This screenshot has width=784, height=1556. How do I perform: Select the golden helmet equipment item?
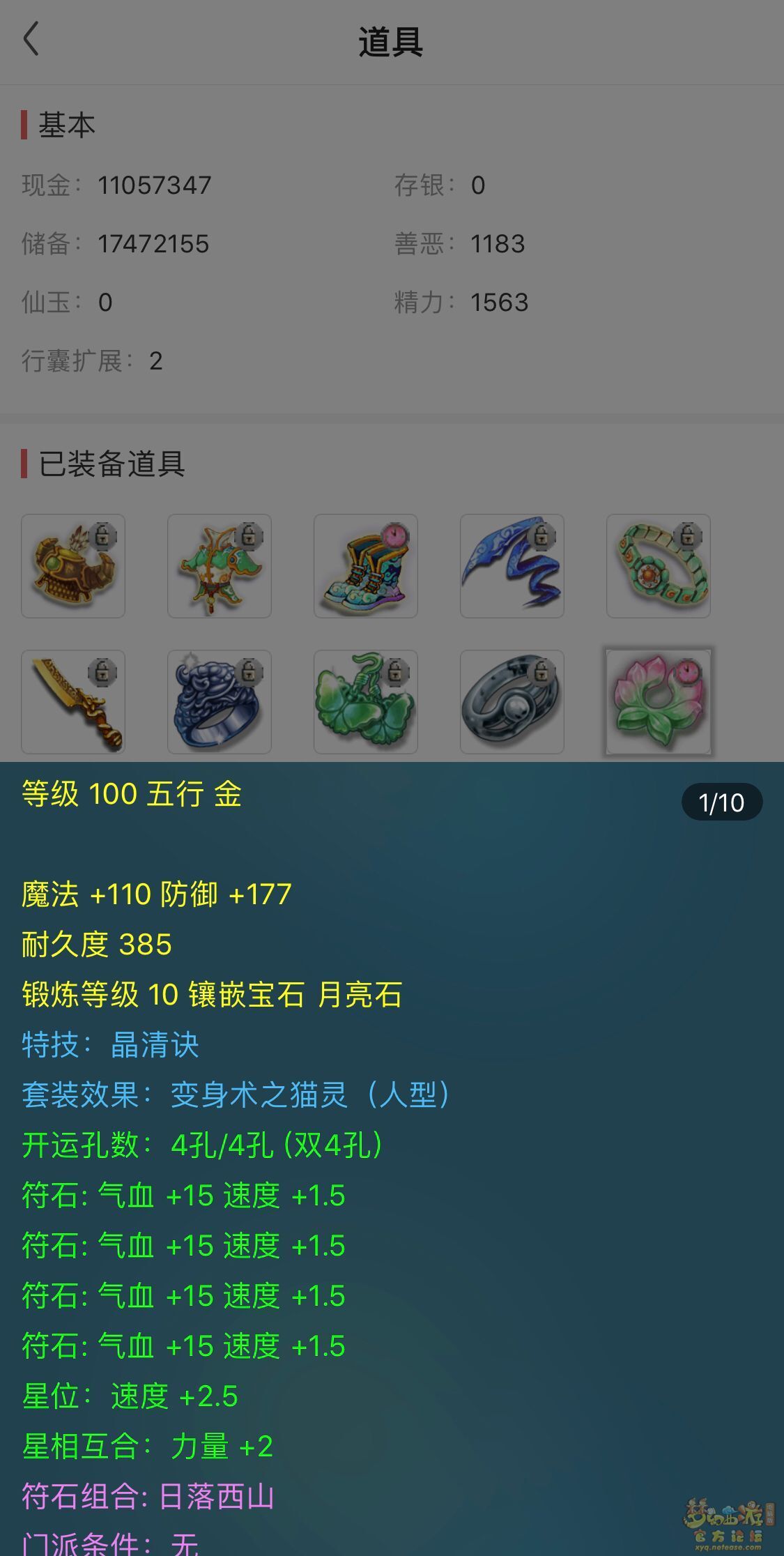(73, 566)
